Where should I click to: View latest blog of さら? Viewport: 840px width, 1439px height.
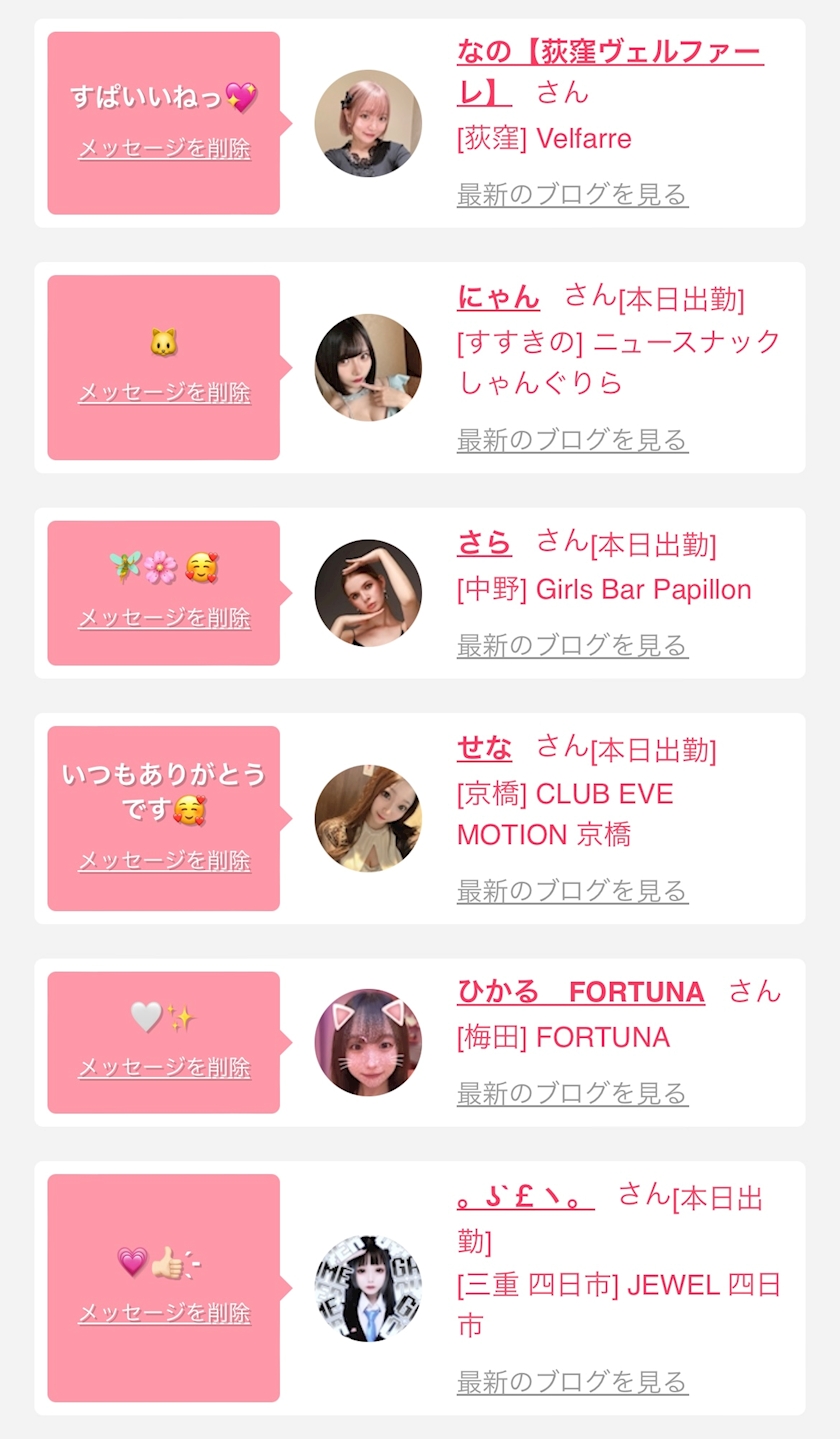point(572,646)
